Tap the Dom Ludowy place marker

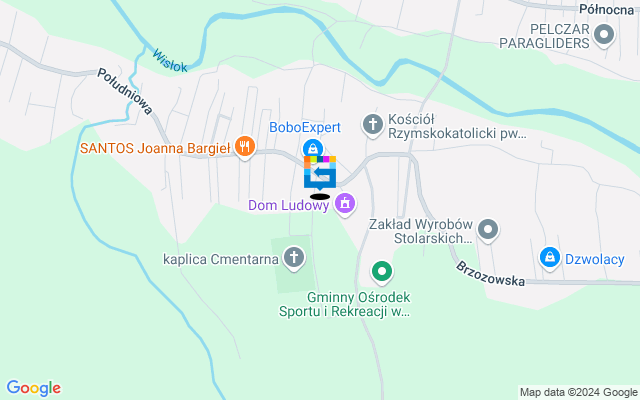tap(345, 205)
